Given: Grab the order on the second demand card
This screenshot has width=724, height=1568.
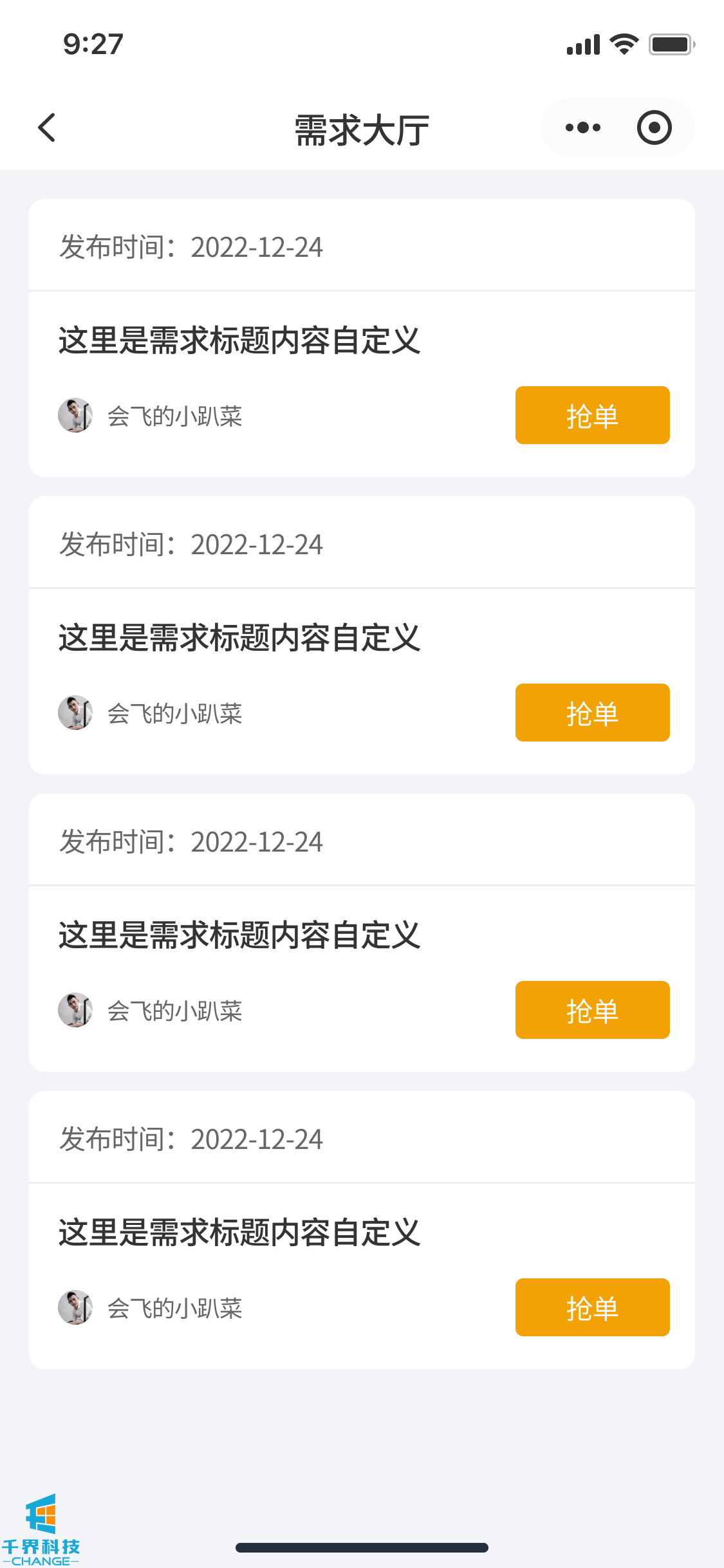Looking at the screenshot, I should pos(592,713).
